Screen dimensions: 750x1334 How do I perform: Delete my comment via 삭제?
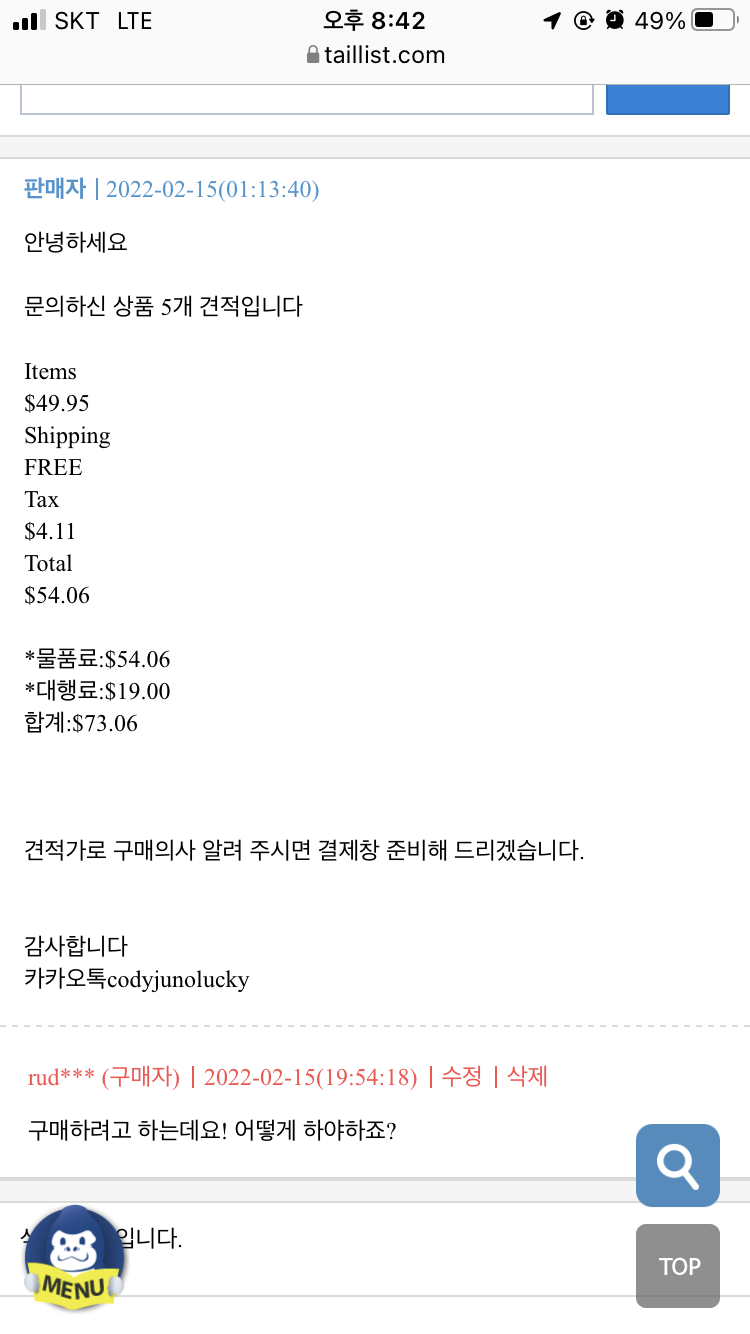(527, 1077)
